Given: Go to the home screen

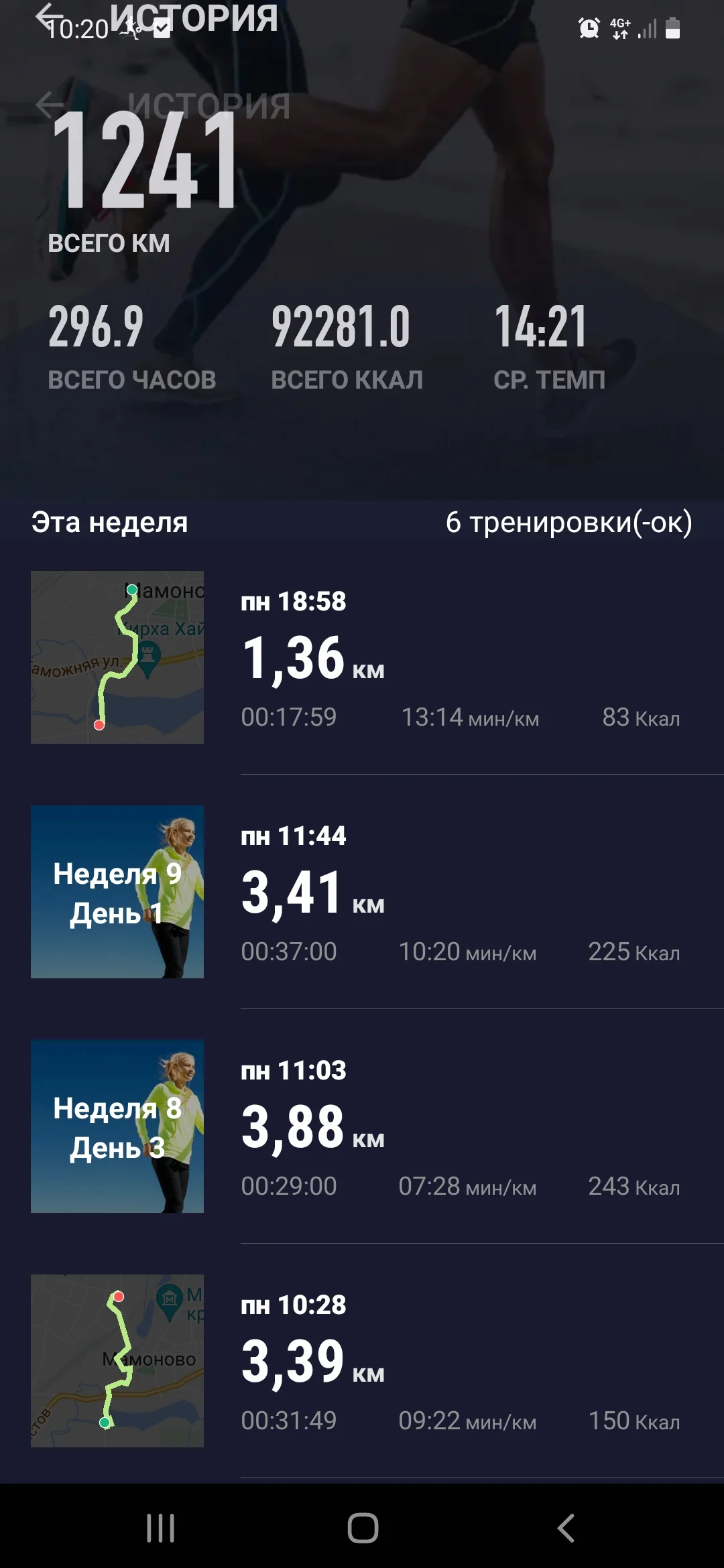Looking at the screenshot, I should pyautogui.click(x=363, y=1528).
